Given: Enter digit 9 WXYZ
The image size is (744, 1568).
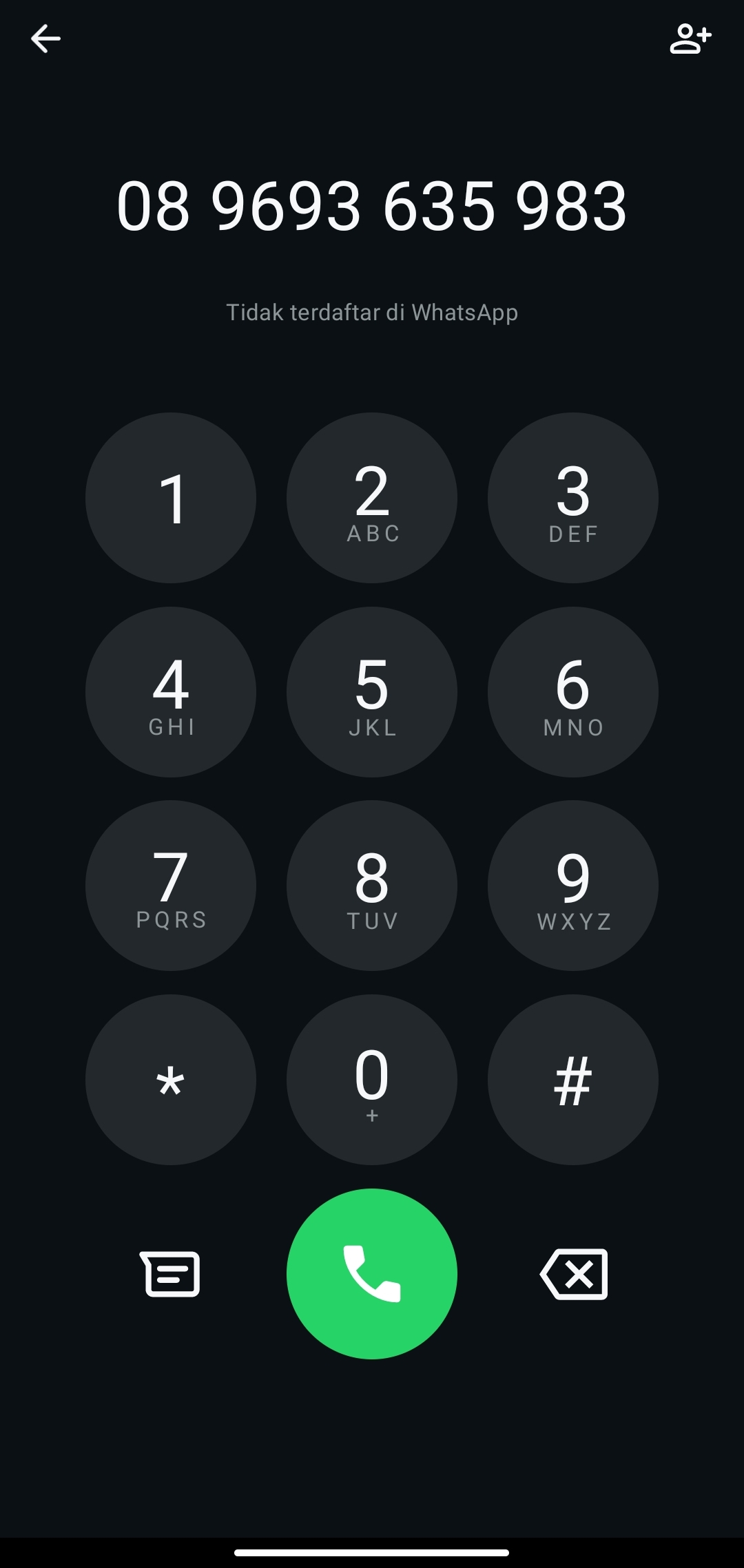Looking at the screenshot, I should 573,886.
